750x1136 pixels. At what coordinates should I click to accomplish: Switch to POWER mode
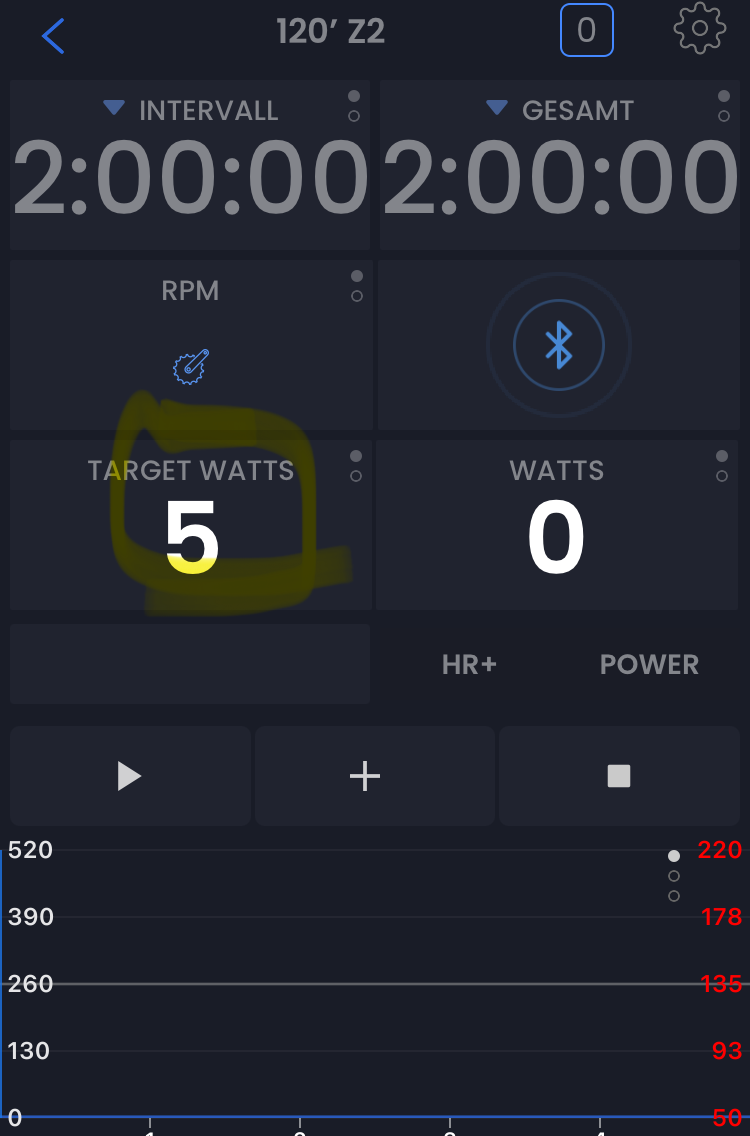point(649,665)
